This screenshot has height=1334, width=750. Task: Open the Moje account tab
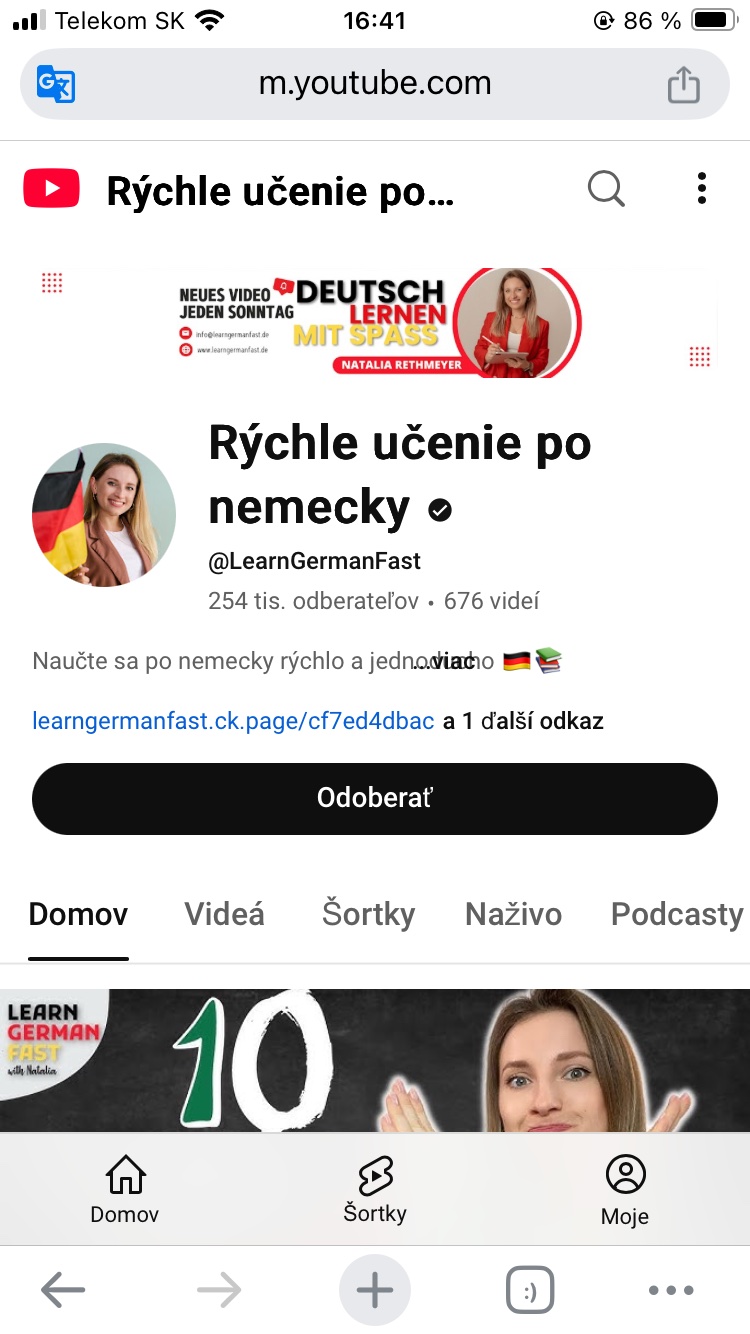tap(625, 1190)
